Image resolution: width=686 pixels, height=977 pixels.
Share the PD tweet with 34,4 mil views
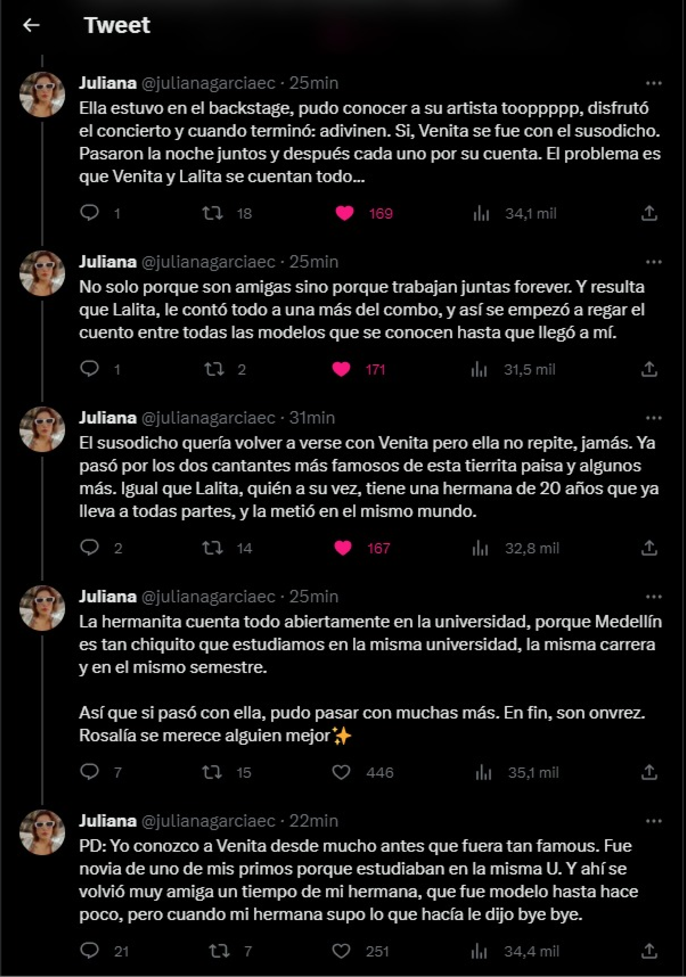[649, 949]
